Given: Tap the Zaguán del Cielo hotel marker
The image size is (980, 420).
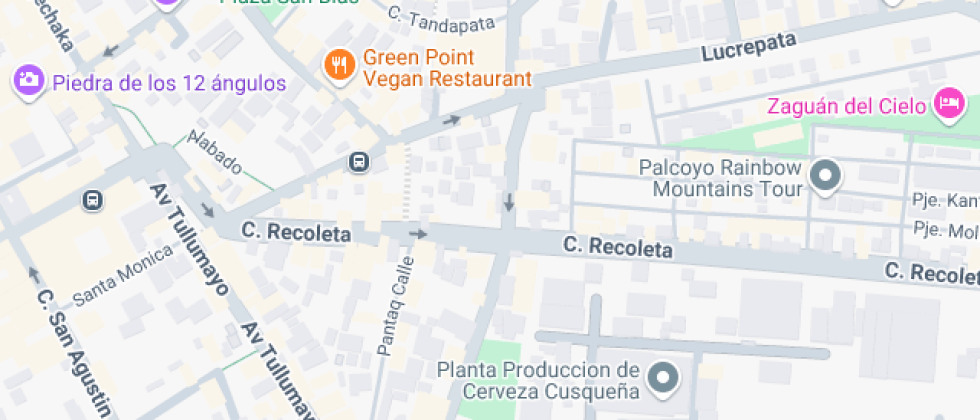Looking at the screenshot, I should coord(948,103).
